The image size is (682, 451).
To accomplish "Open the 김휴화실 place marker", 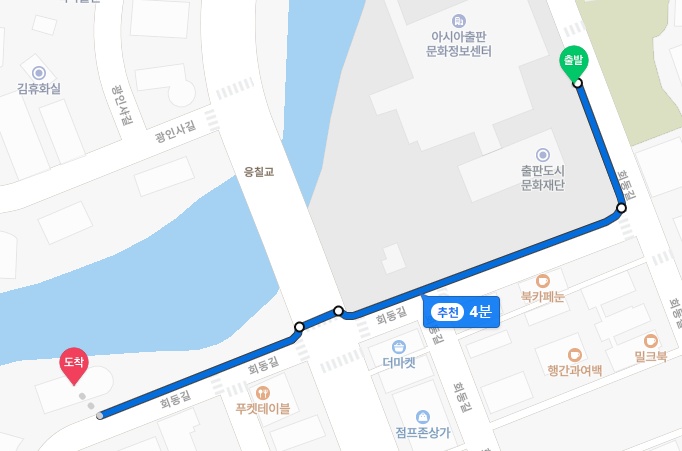I will 39,72.
